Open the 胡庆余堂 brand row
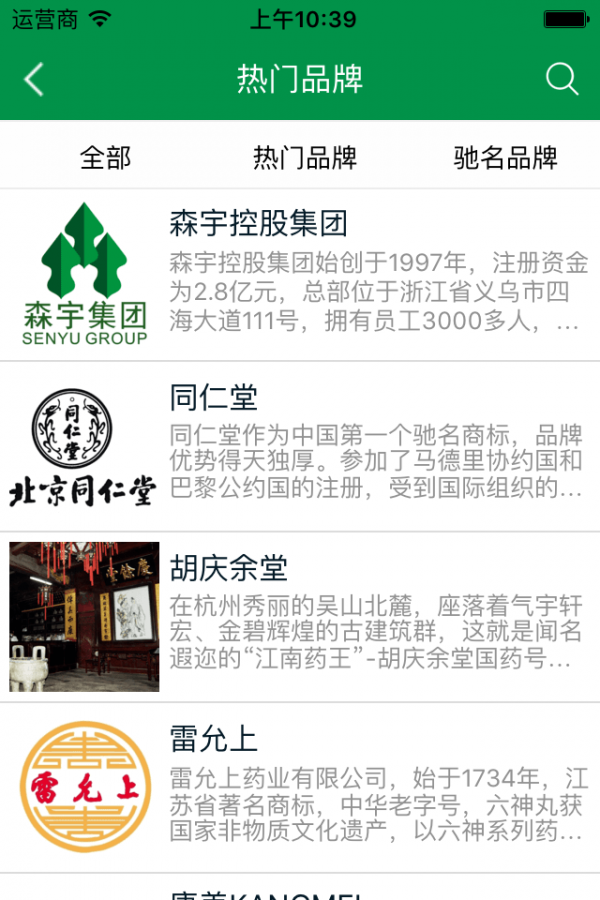Image resolution: width=600 pixels, height=900 pixels. point(300,617)
